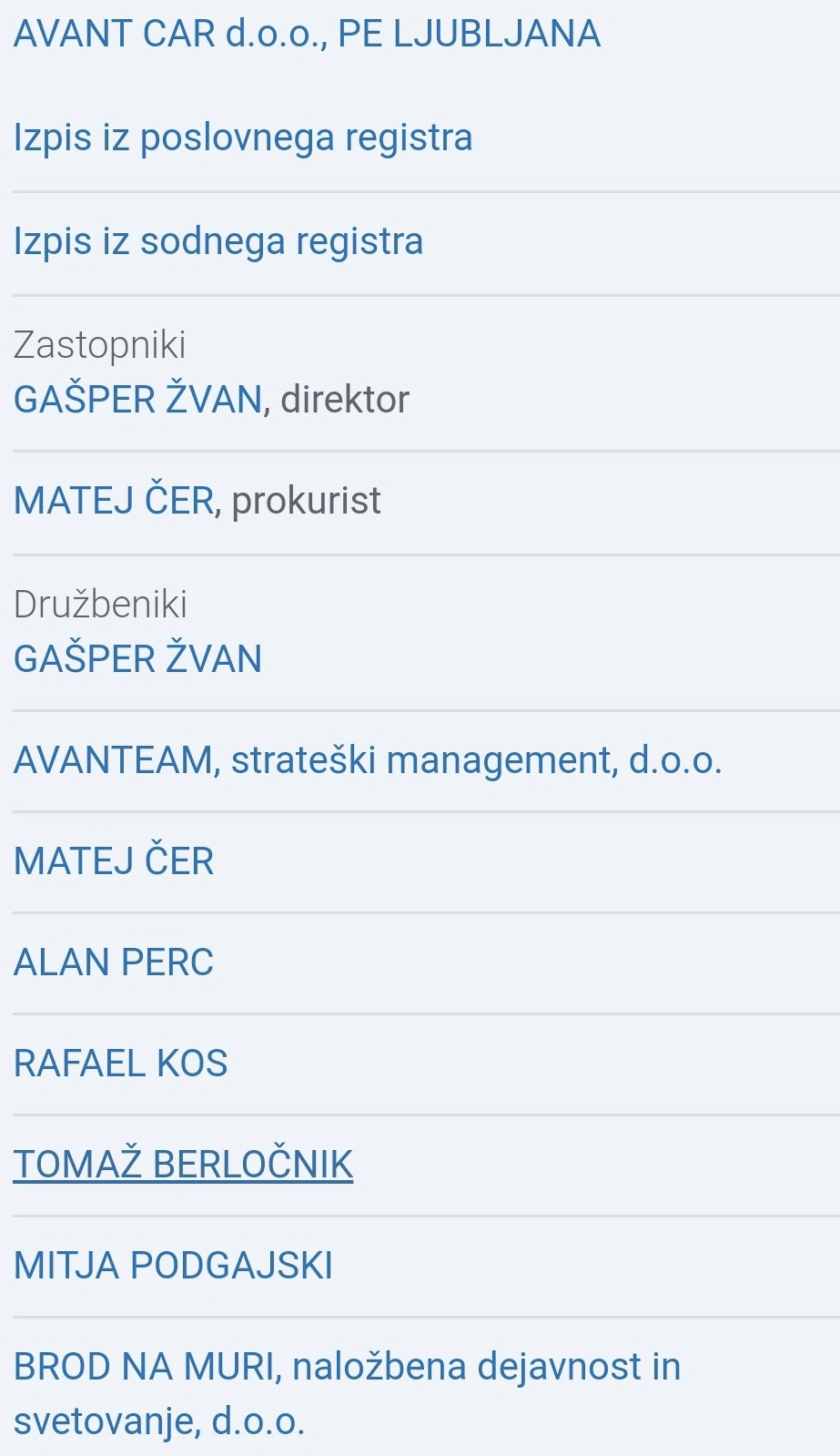The image size is (840, 1456).
Task: Open TOMAŽ BERLOČNIK link
Action: click(x=183, y=1165)
